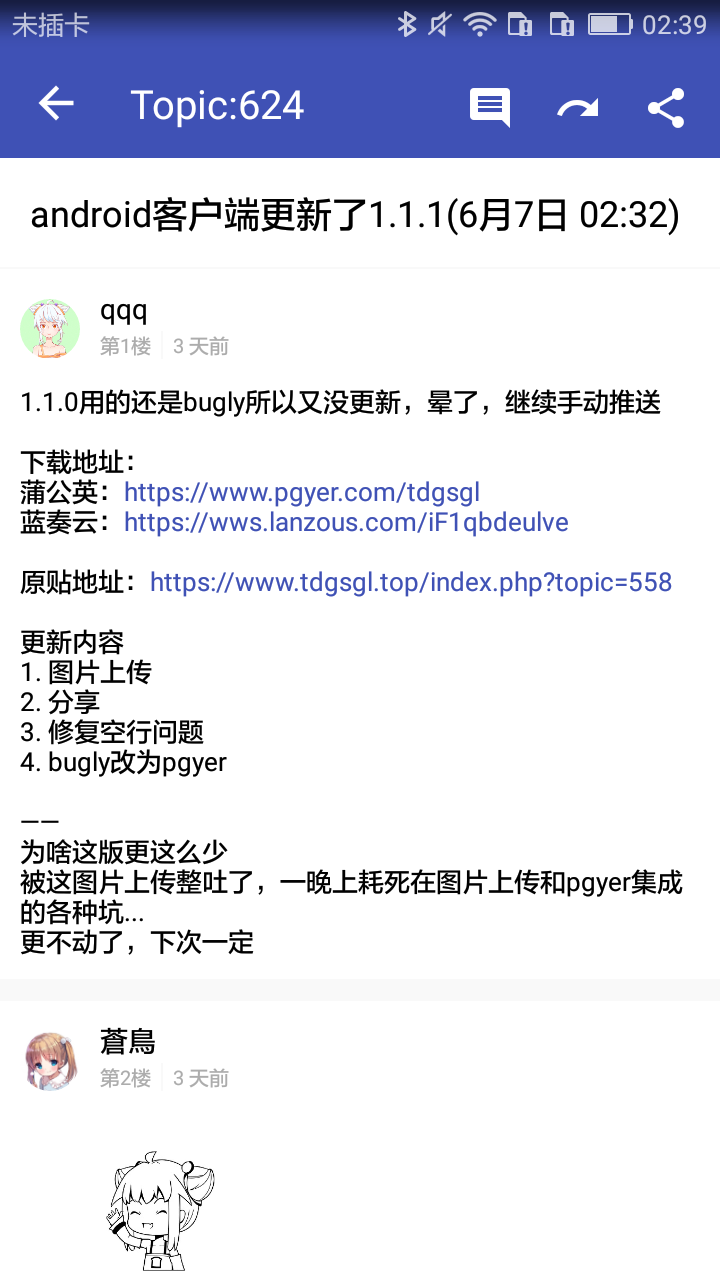Go back using the arrow icon
720x1280 pixels.
[56, 104]
